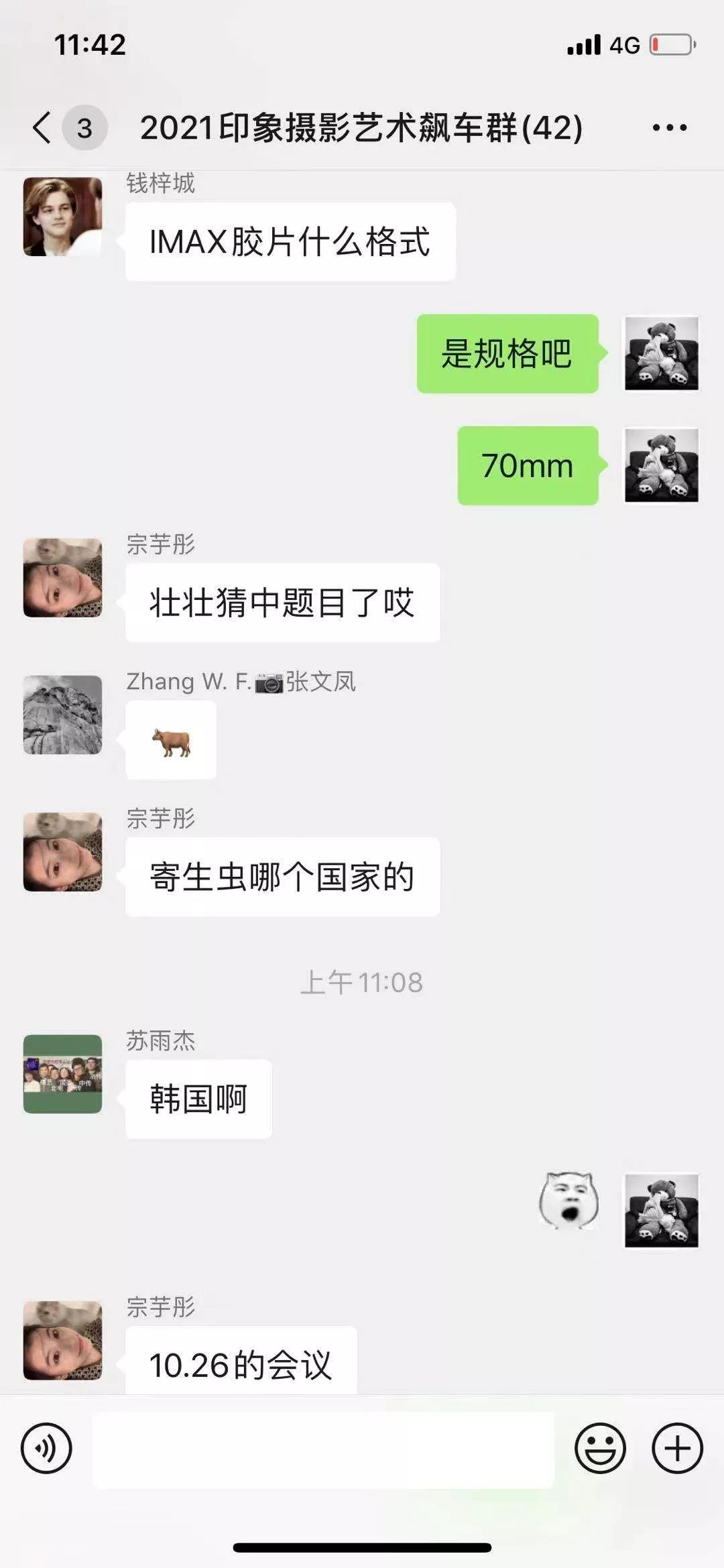Open group chat info via three-dot menu
Screen dimensions: 724x1568
tap(669, 127)
